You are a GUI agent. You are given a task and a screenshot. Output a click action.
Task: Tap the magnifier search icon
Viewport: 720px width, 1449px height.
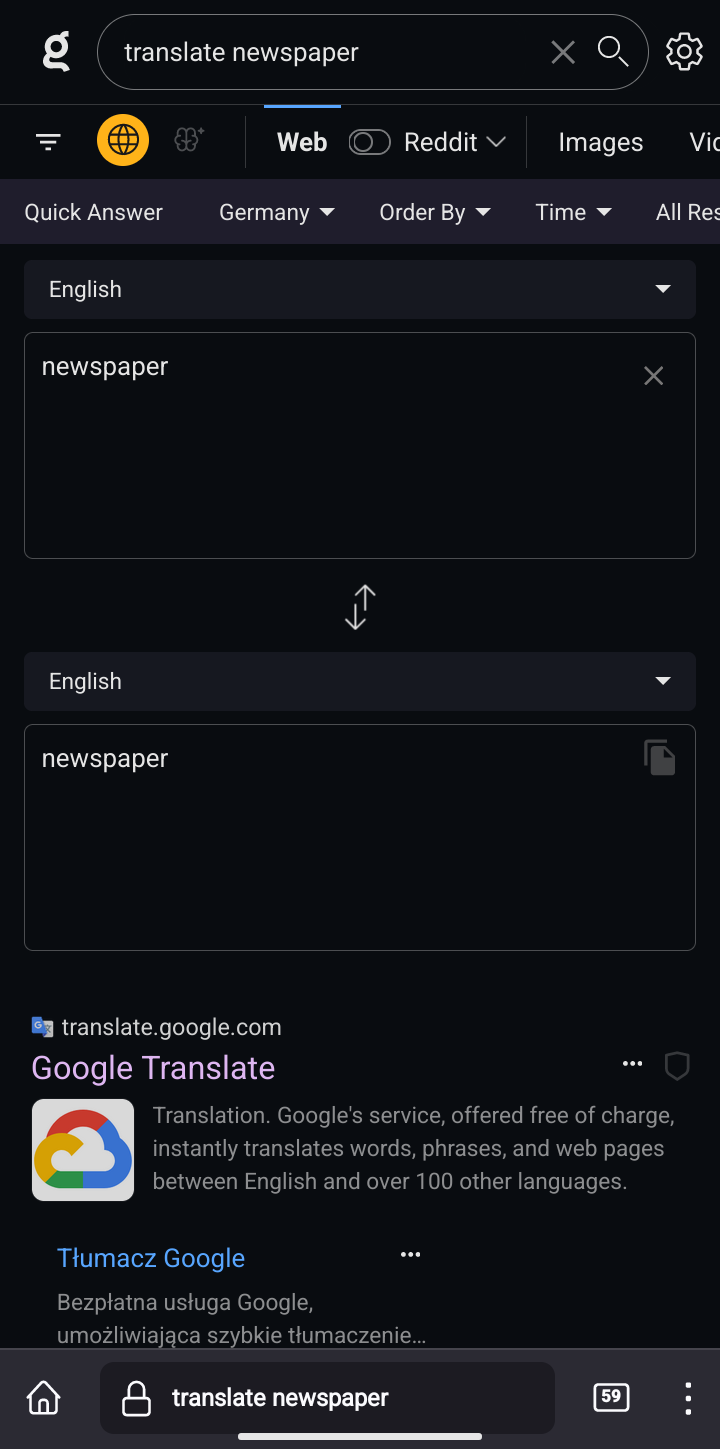[612, 52]
